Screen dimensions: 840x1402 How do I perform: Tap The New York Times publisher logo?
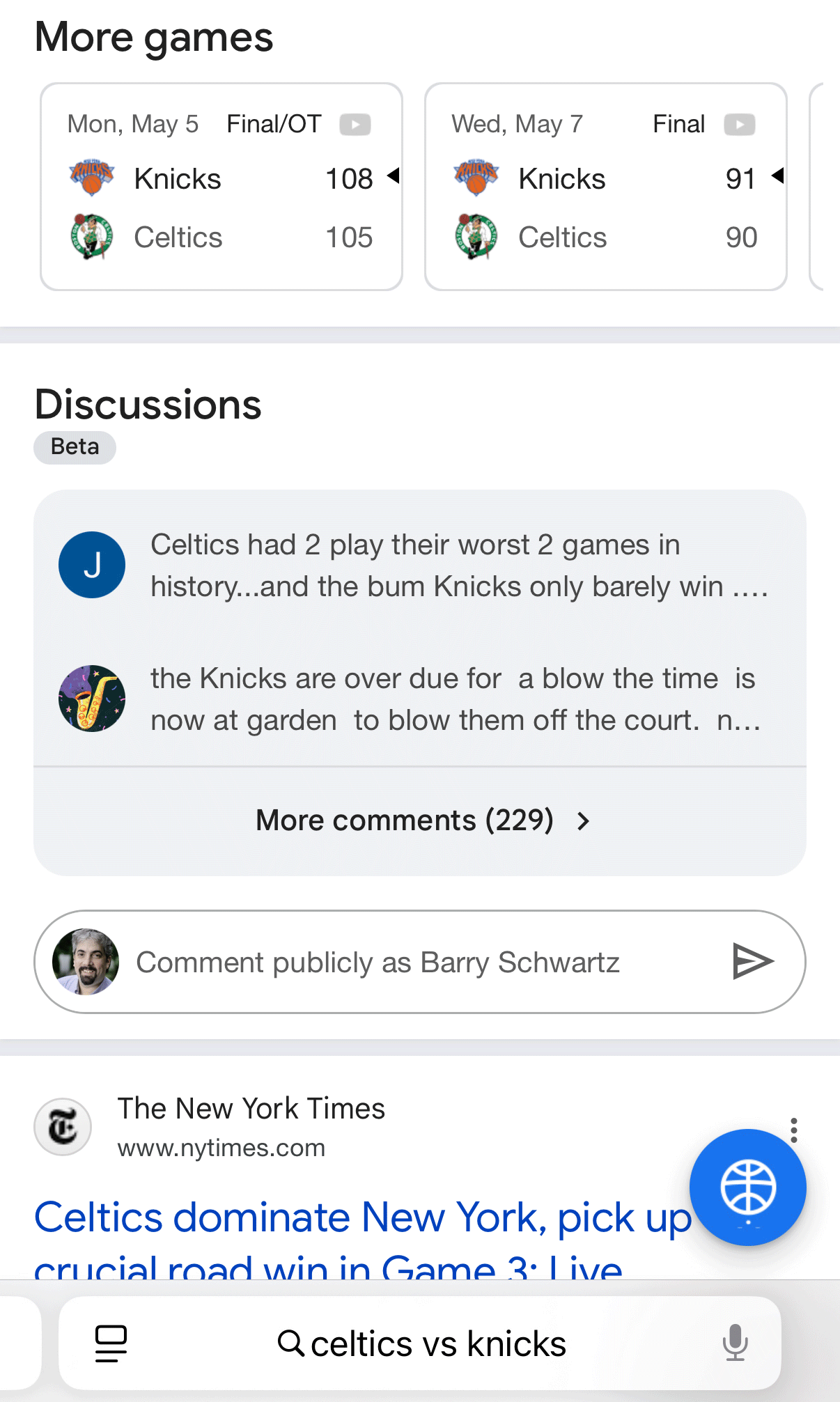point(63,1126)
